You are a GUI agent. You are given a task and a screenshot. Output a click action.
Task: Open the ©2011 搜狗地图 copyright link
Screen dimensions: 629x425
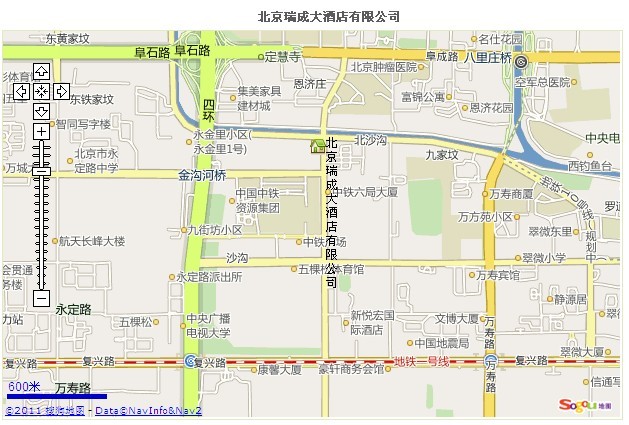tap(45, 410)
